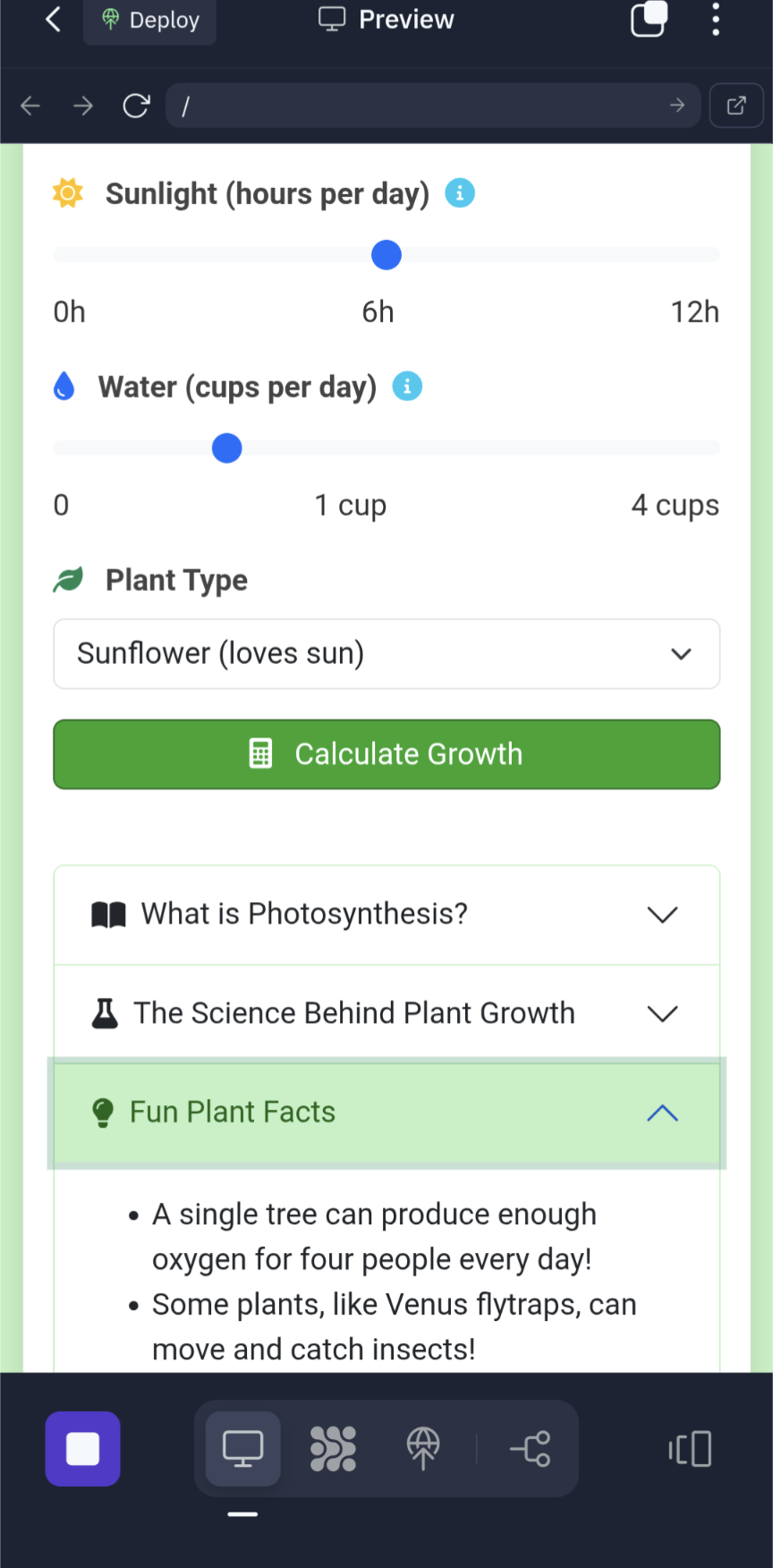The height and width of the screenshot is (1568, 773).
Task: Switch to the Preview tab
Action: click(386, 19)
